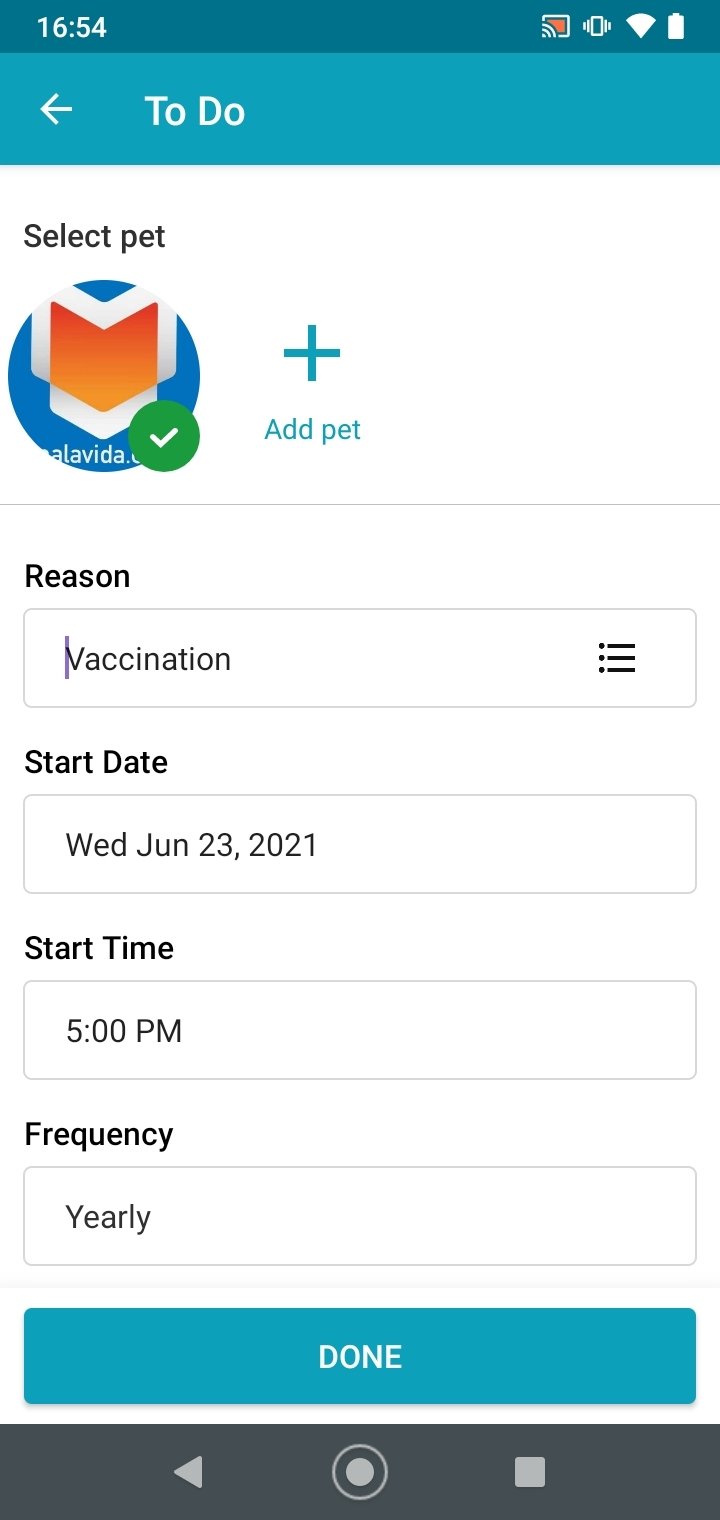The image size is (720, 1520).
Task: Change the Start Time of 5:00 PM
Action: [x=360, y=1030]
